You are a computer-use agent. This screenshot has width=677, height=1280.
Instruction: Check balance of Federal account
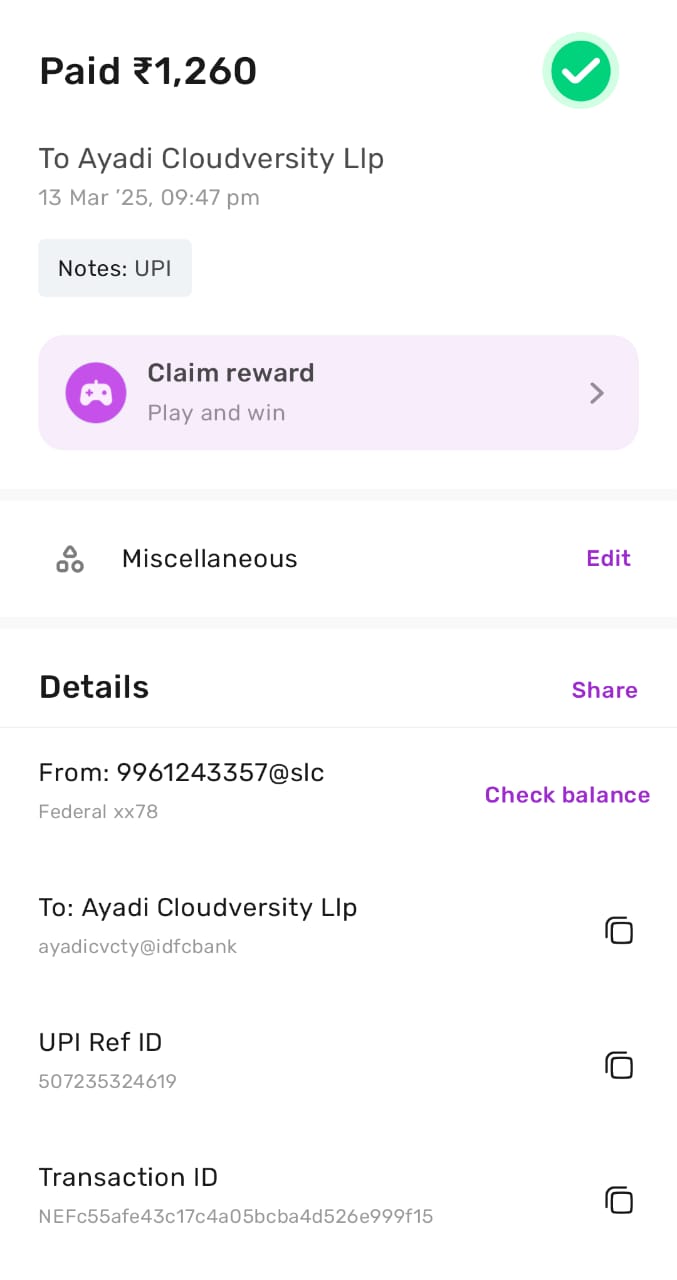click(567, 795)
